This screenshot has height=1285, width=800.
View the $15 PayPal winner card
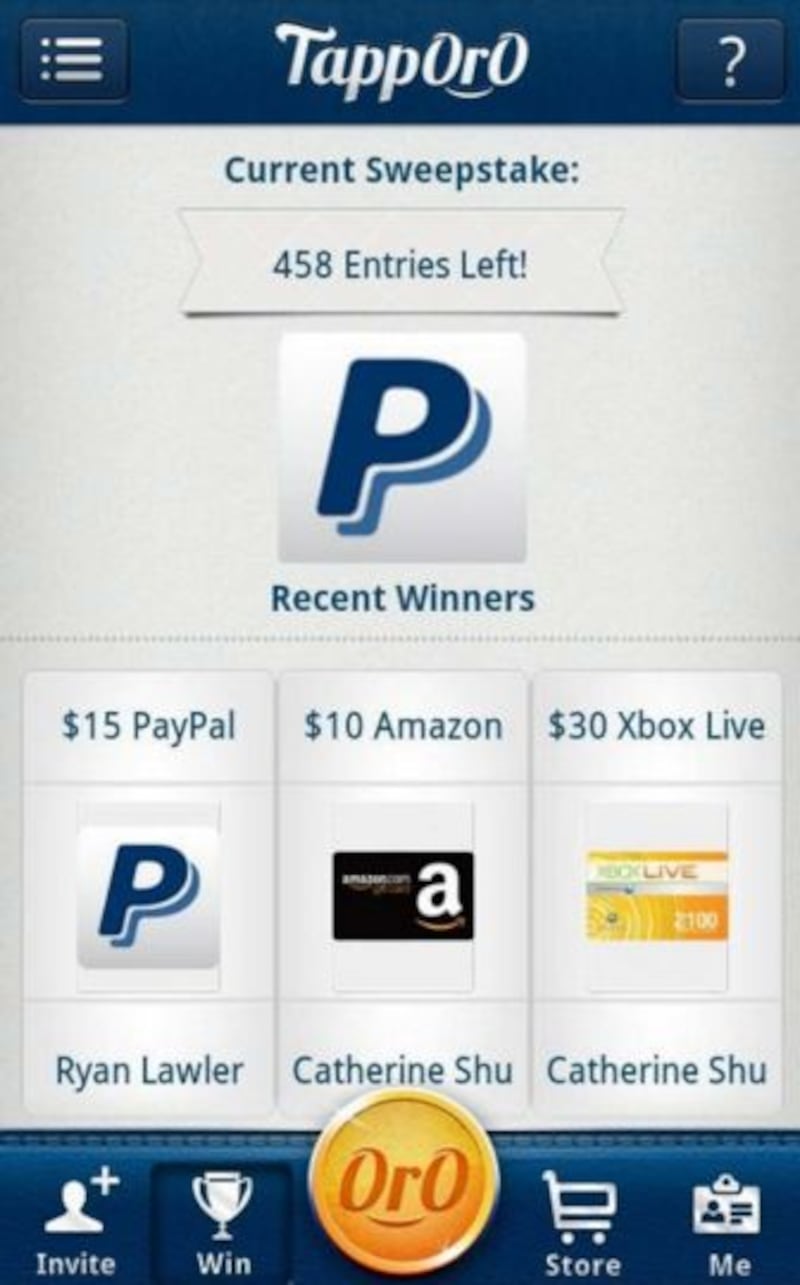148,895
